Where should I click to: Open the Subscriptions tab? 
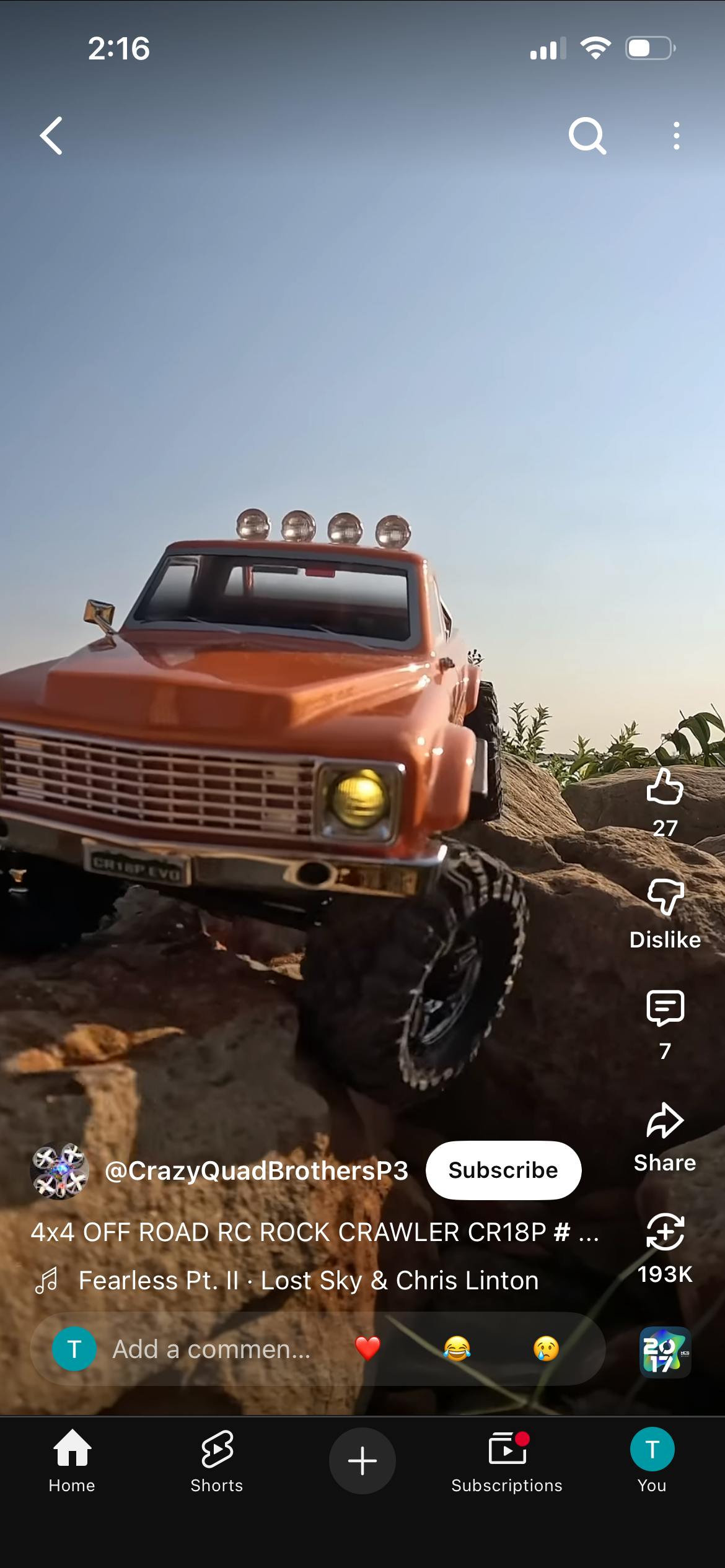tap(507, 1460)
